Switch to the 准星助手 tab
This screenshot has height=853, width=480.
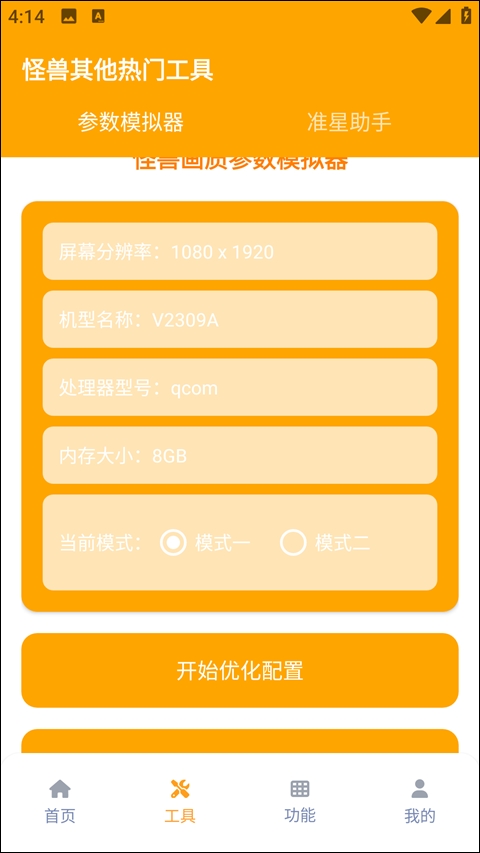[x=349, y=122]
